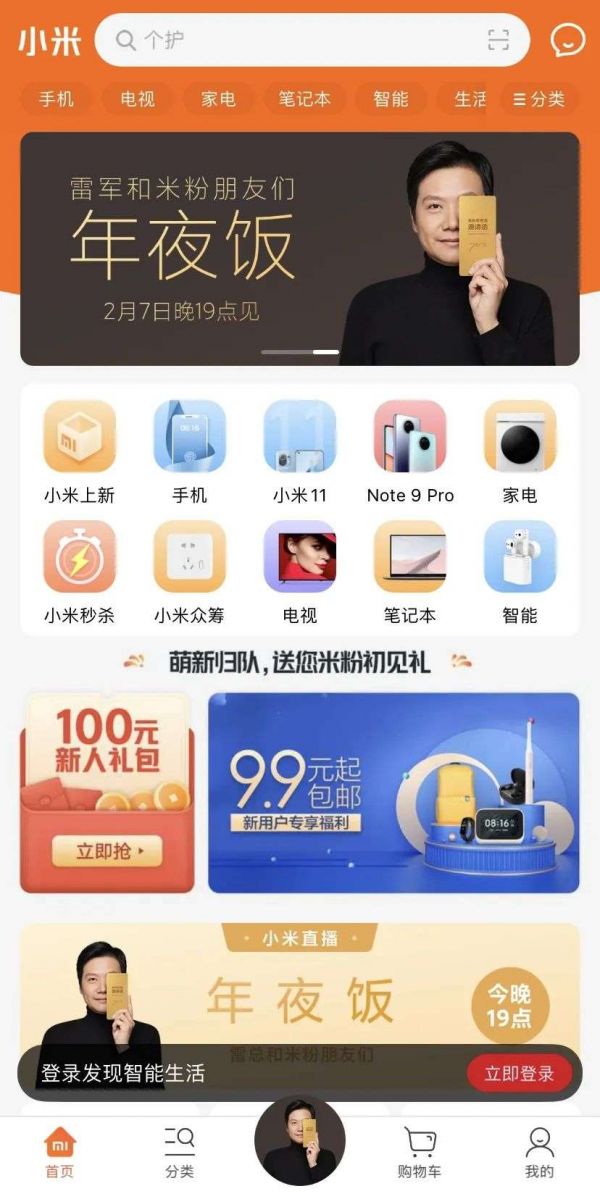600x1199 pixels.
Task: Tap the search box showing 个护
Action: (x=300, y=40)
